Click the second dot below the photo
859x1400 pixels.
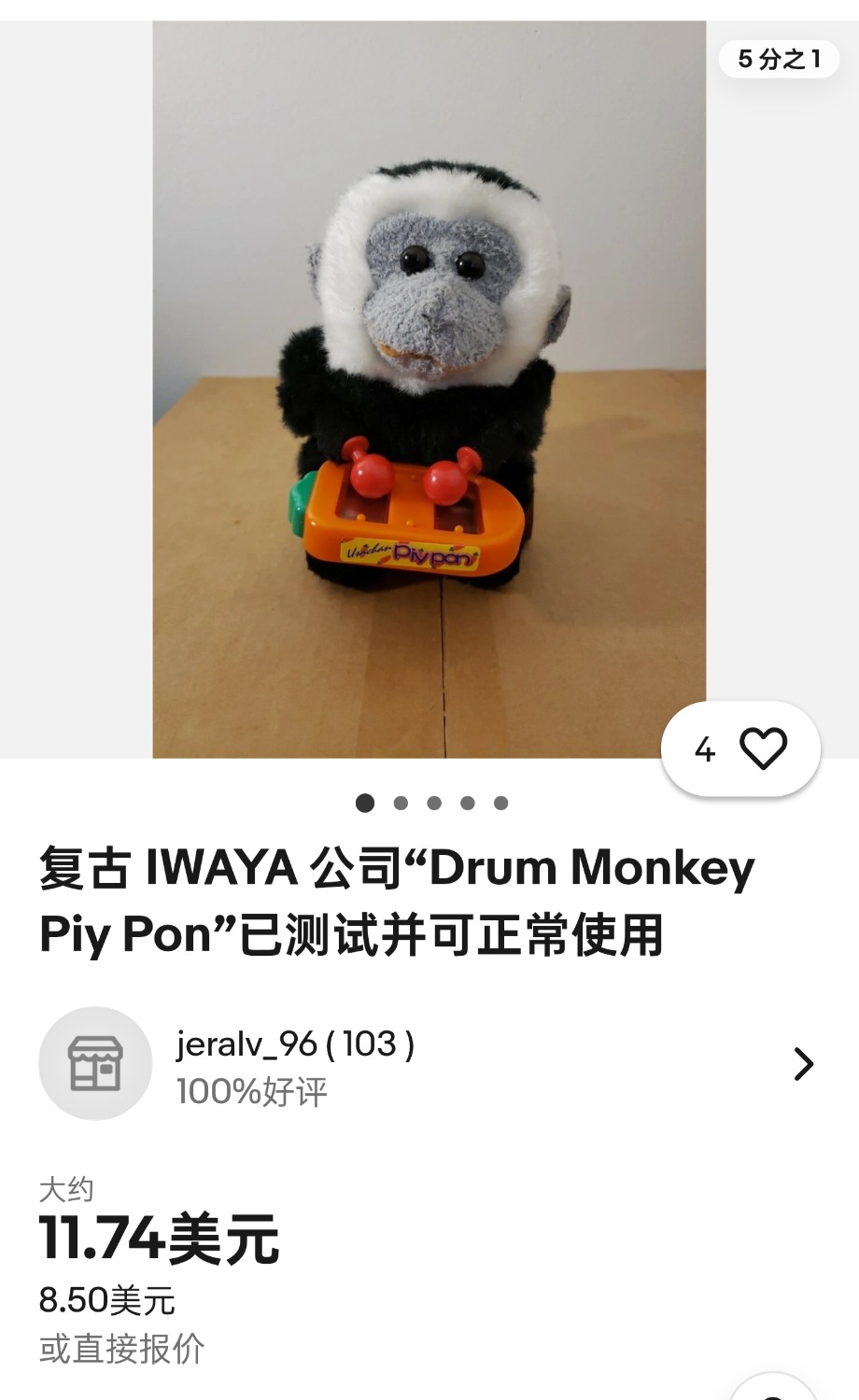tap(401, 801)
